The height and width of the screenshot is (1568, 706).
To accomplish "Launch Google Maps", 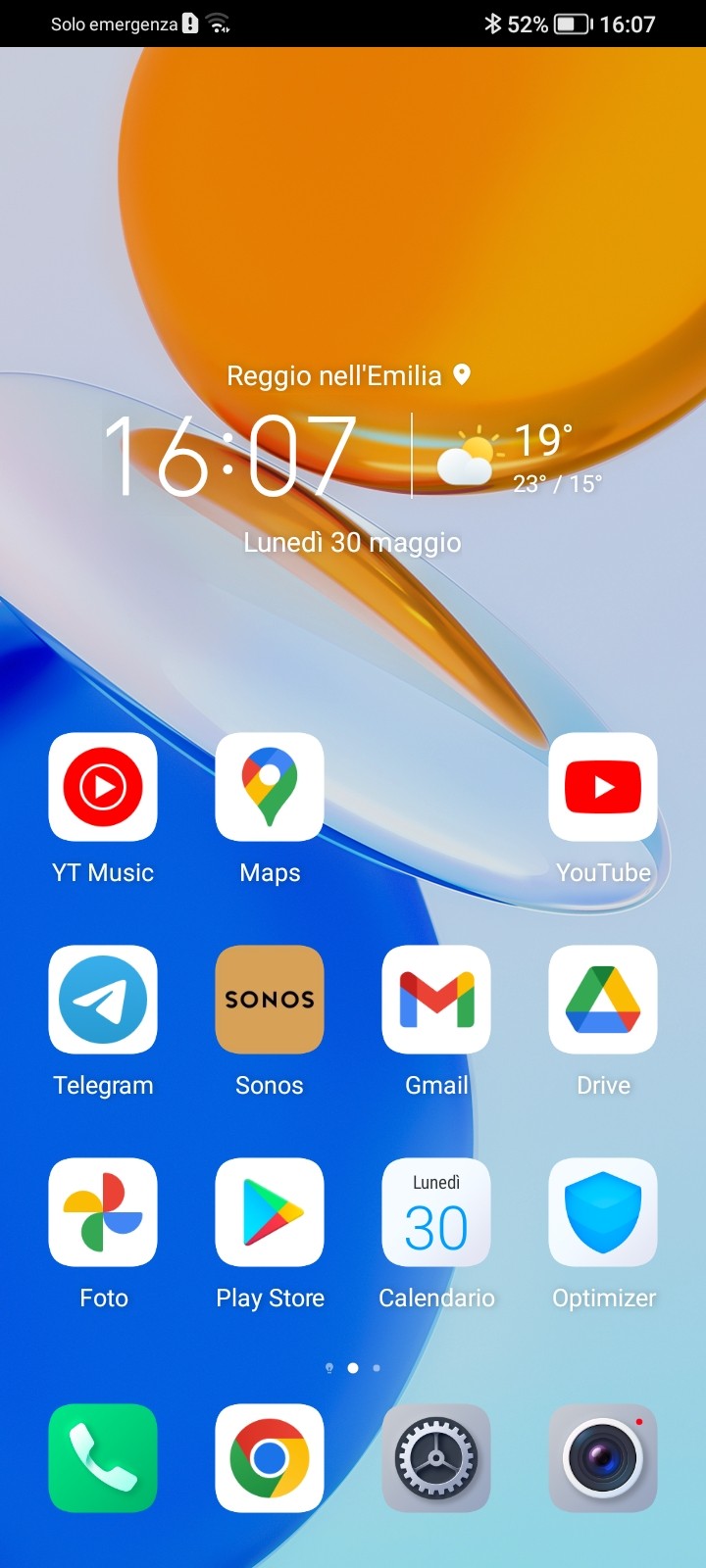I will click(x=270, y=787).
